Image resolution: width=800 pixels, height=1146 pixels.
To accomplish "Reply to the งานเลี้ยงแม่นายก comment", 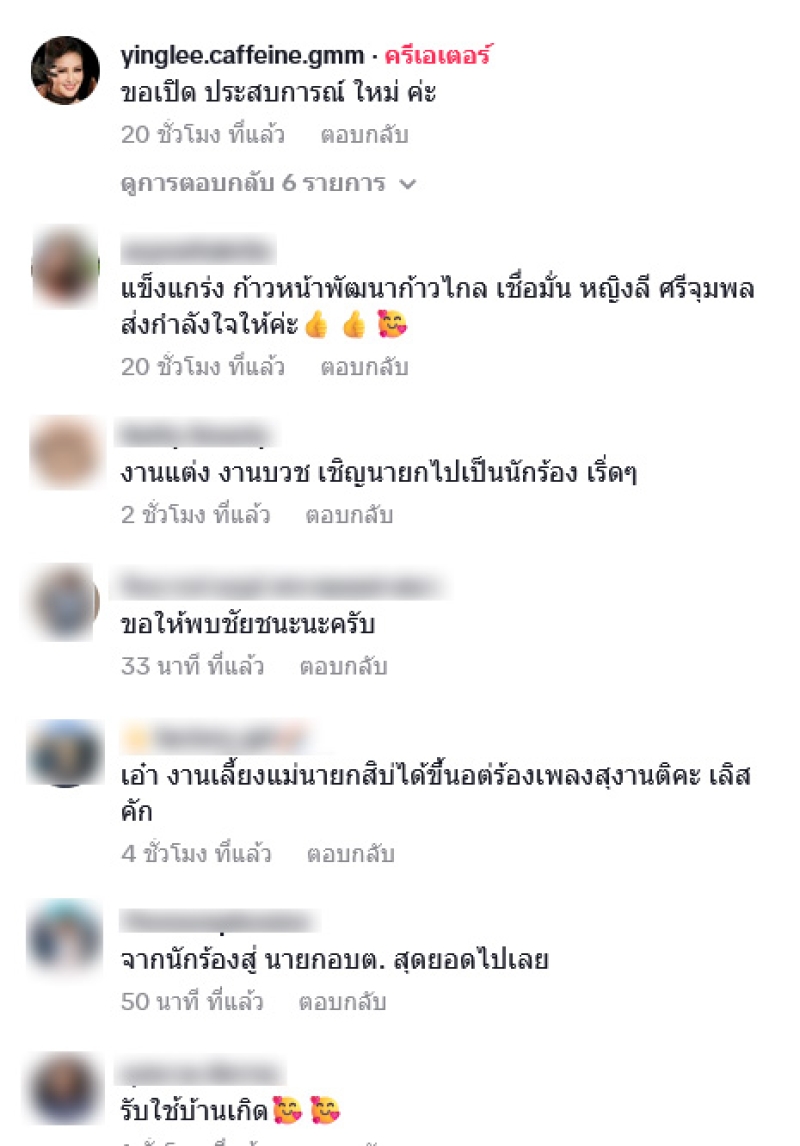I will [350, 854].
